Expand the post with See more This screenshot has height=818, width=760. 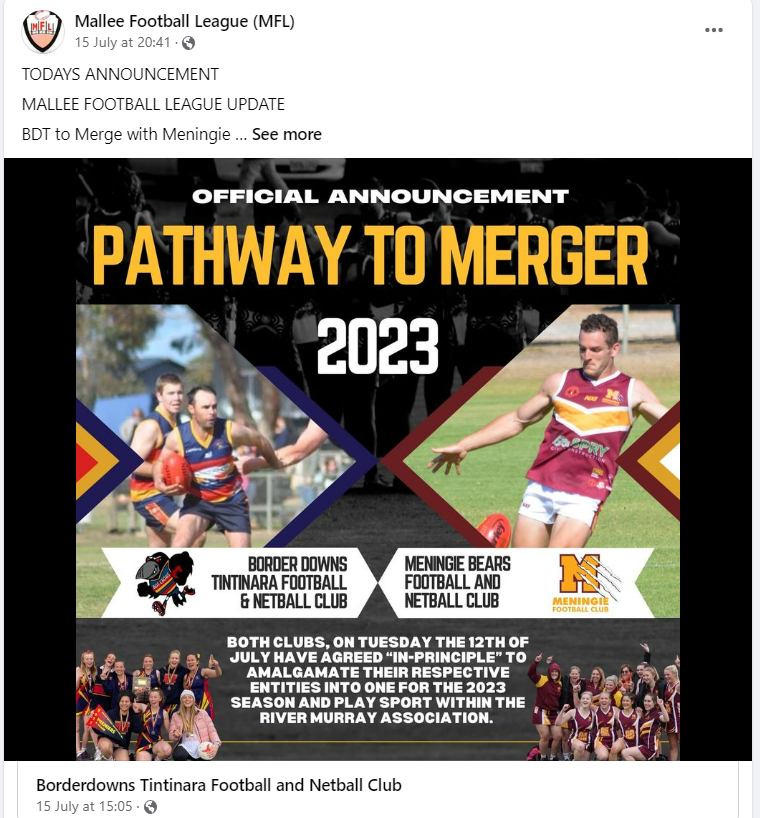click(287, 134)
